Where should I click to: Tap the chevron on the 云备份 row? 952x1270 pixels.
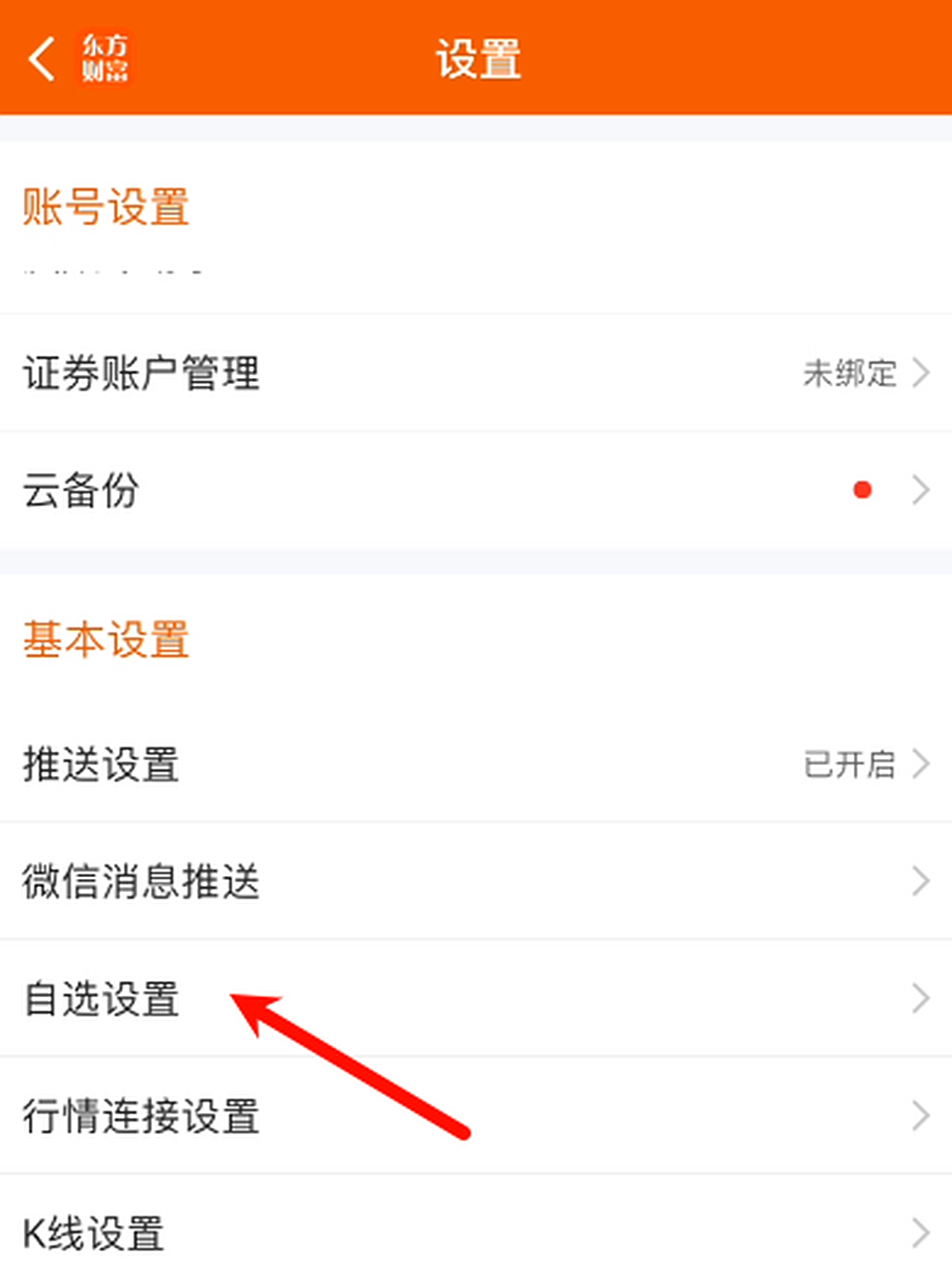point(920,490)
